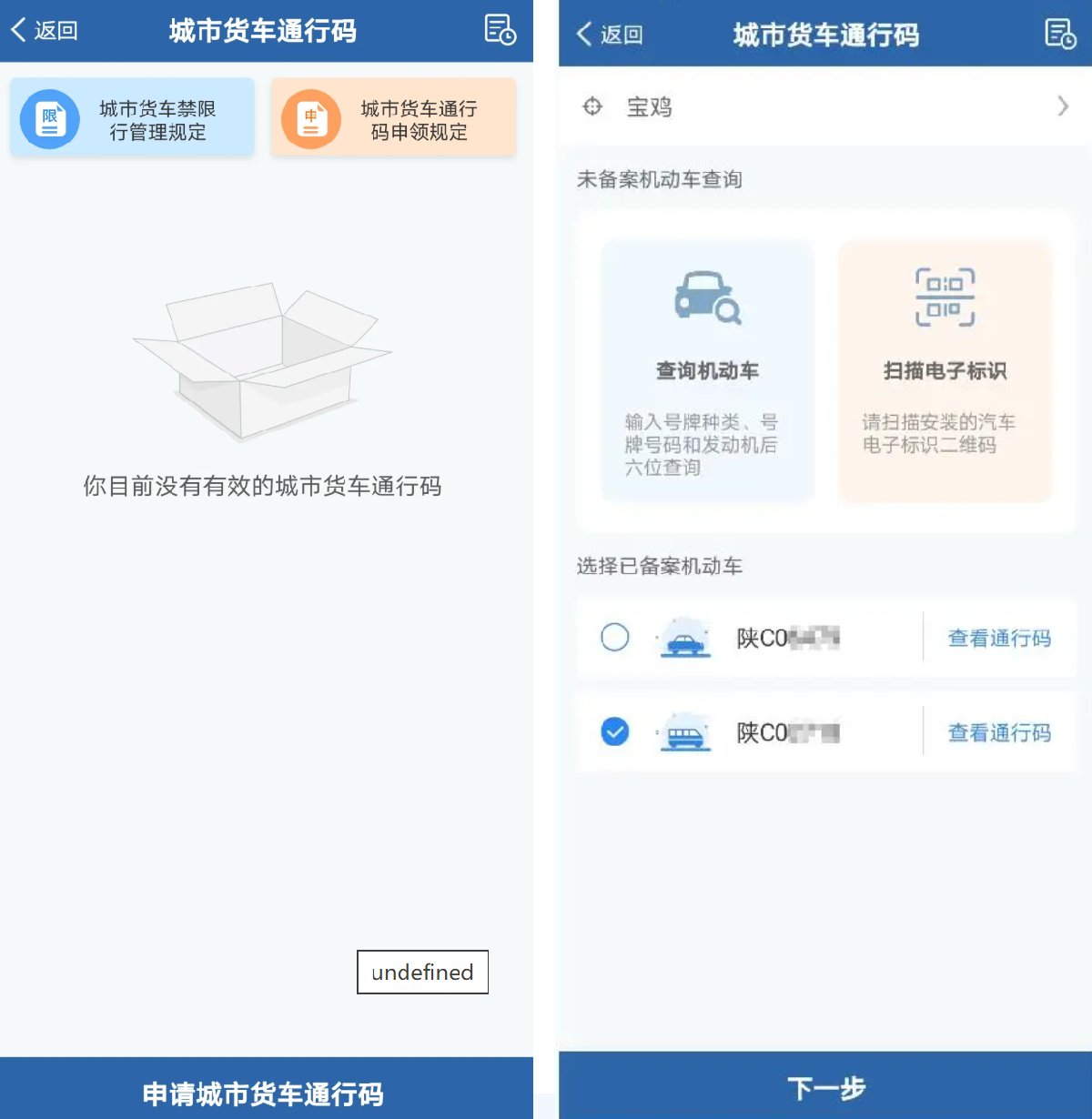
Task: Open 城市货车通行码申领规定 card
Action: tap(393, 119)
